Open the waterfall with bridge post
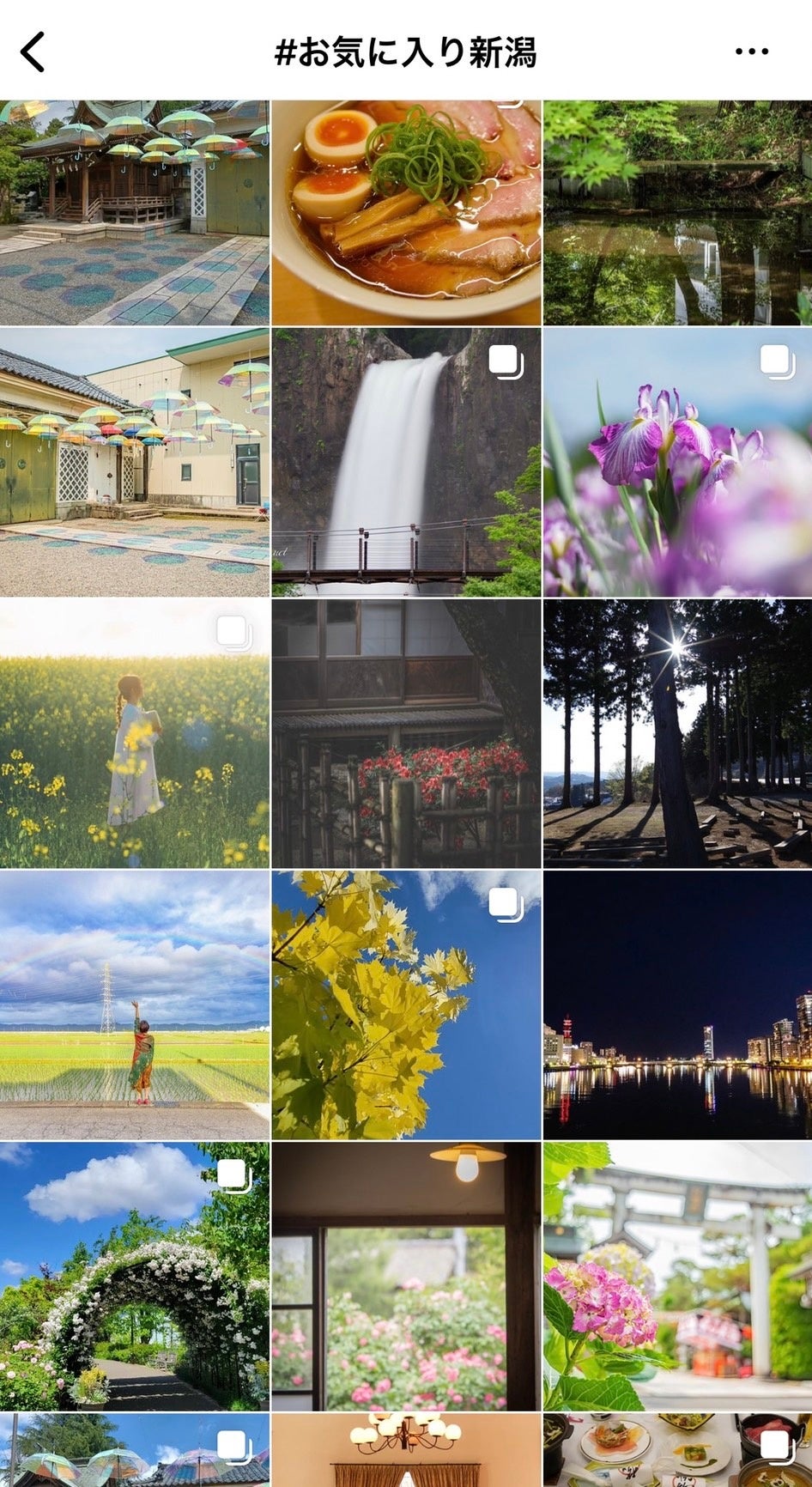The width and height of the screenshot is (812, 1487). point(406,462)
